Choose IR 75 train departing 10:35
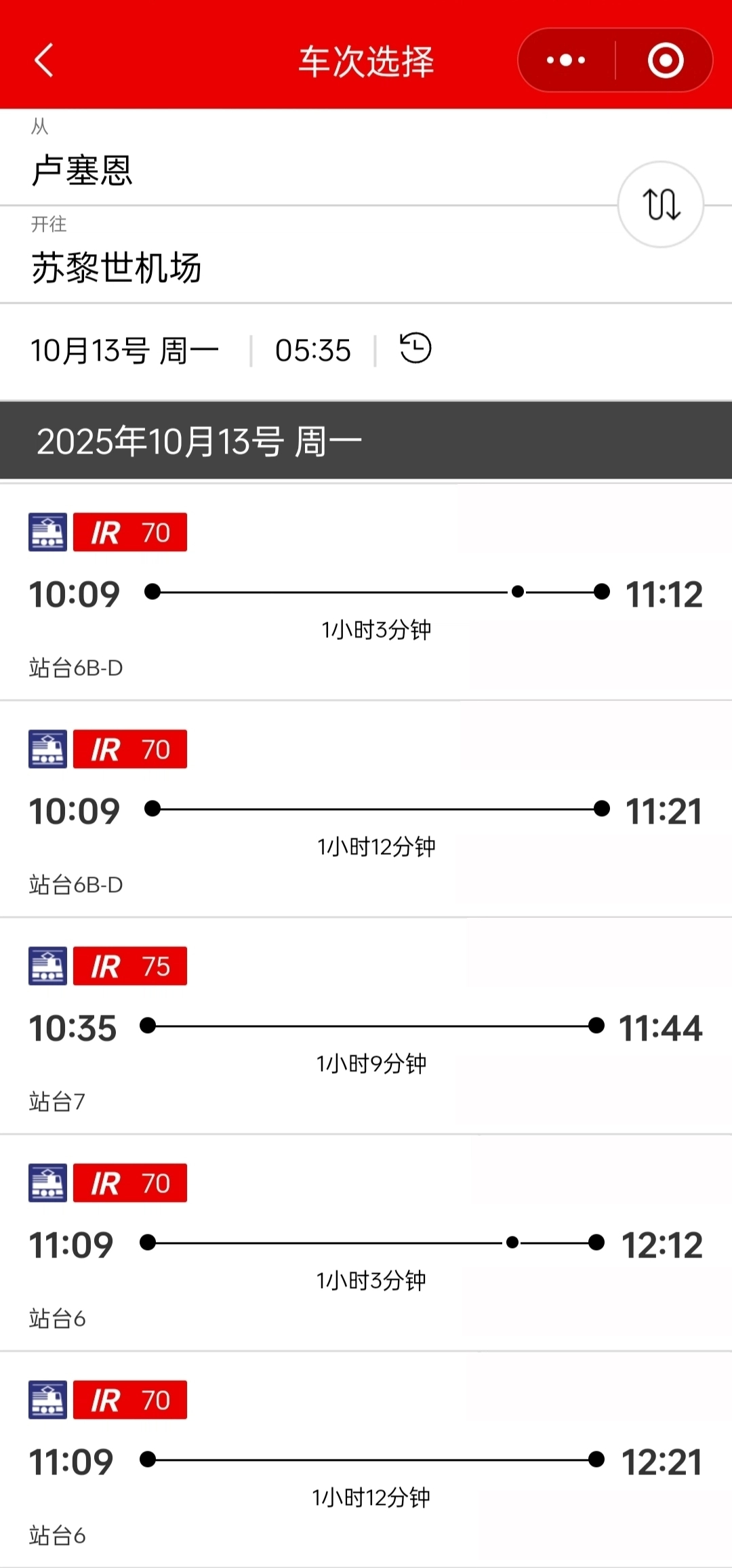The height and width of the screenshot is (1568, 732). (366, 1026)
